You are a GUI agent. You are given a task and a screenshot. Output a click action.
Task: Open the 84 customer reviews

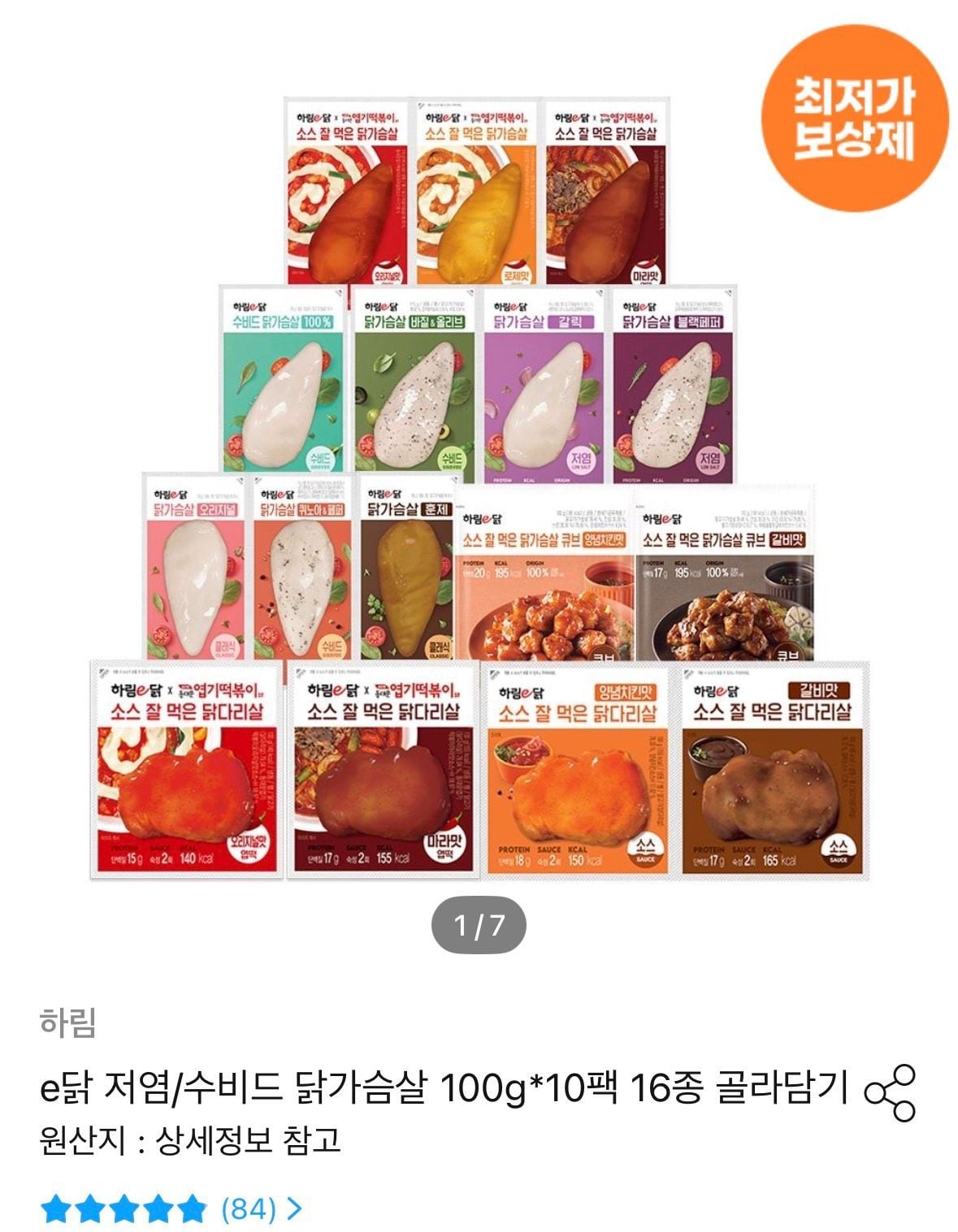(x=262, y=1208)
